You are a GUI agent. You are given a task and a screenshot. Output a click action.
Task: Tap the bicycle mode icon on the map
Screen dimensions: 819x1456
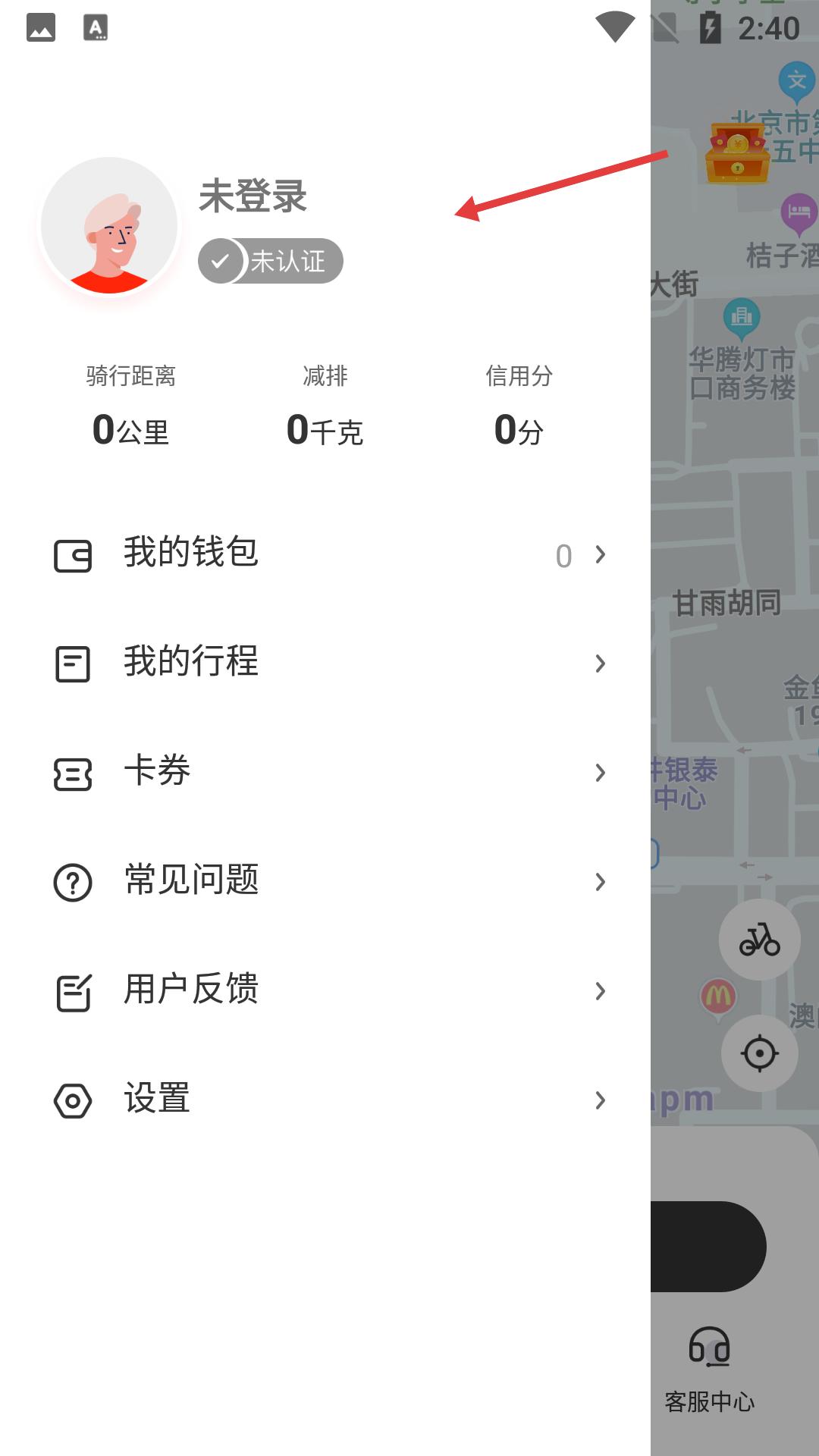(760, 939)
